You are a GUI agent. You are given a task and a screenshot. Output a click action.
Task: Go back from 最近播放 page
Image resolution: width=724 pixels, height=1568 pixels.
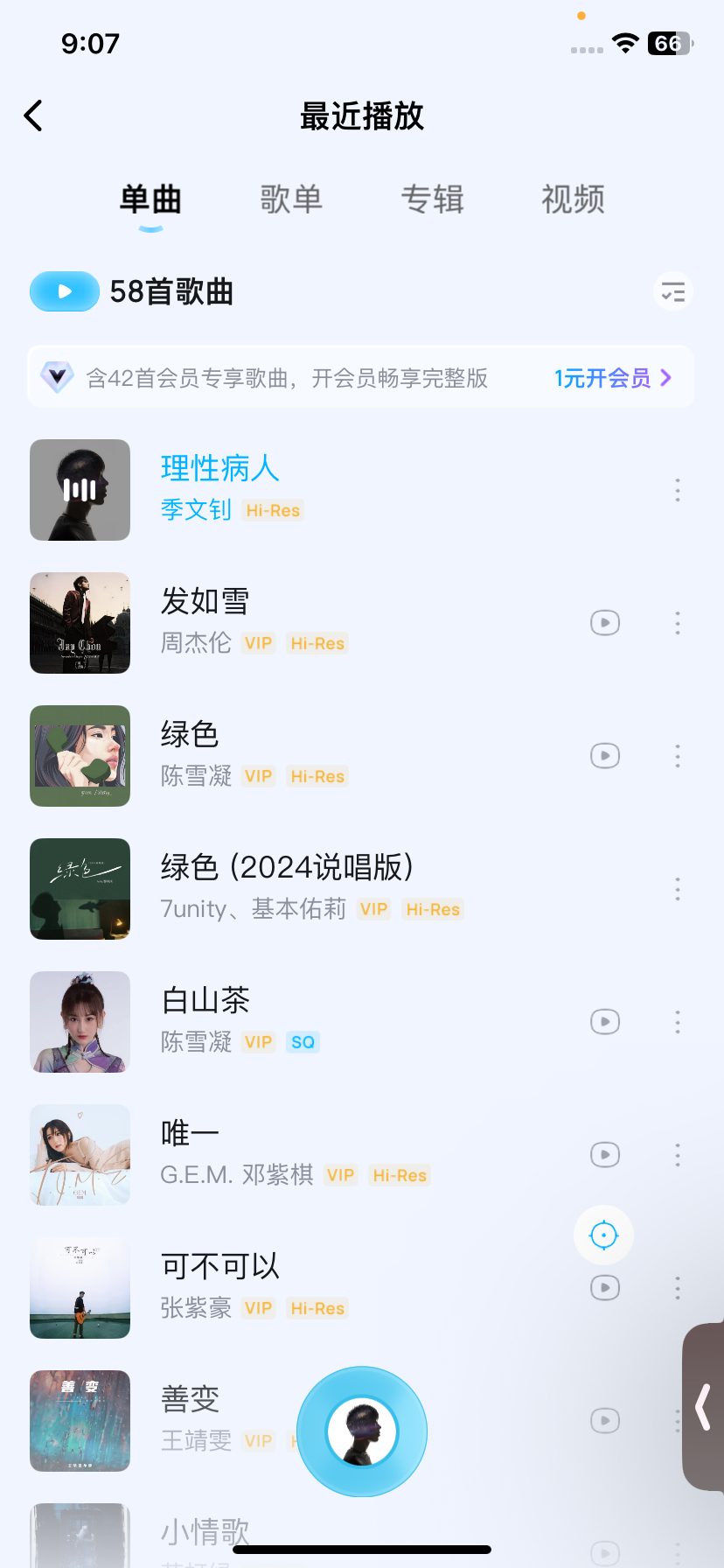(33, 115)
